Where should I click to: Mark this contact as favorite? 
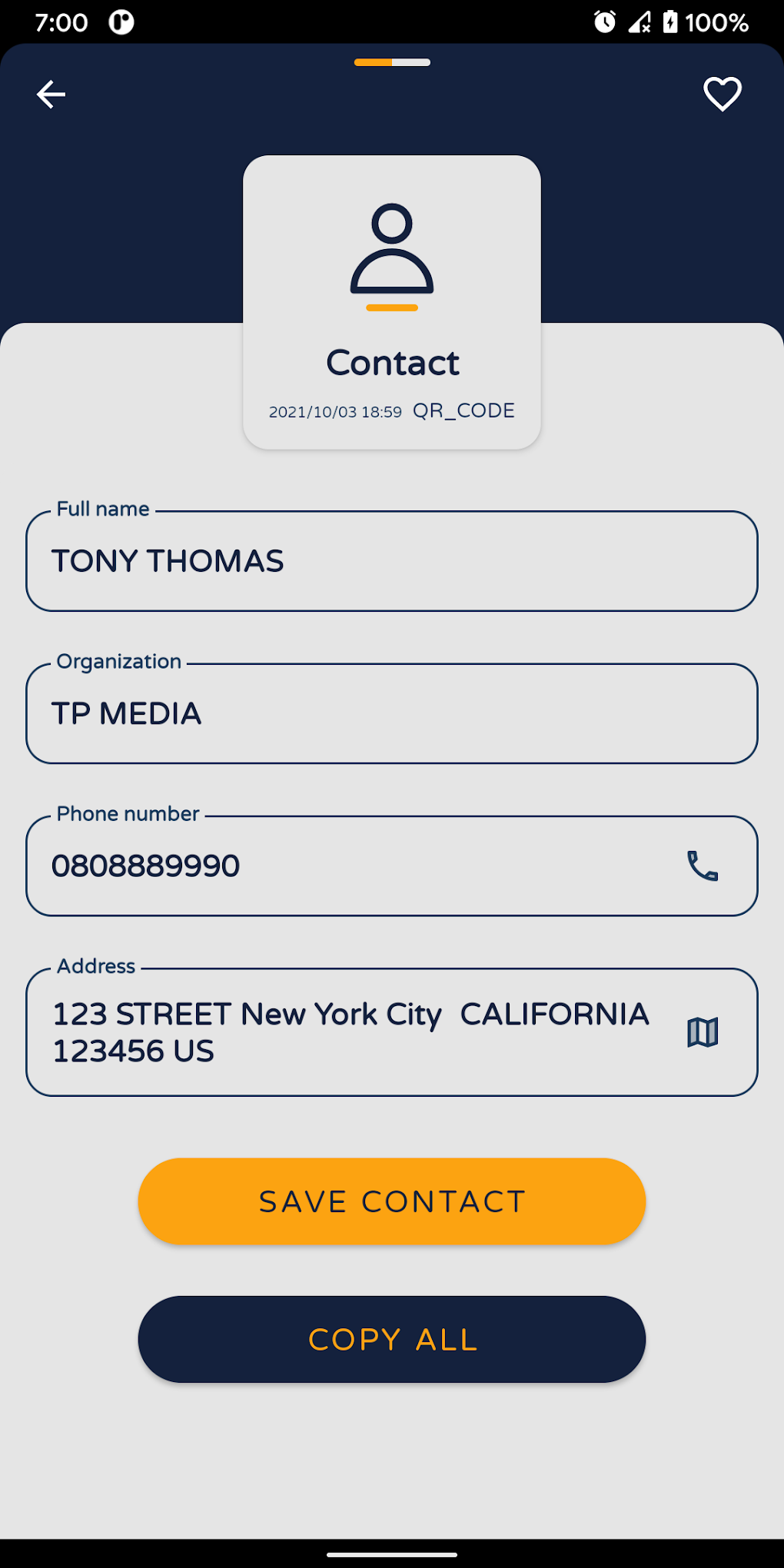point(722,95)
